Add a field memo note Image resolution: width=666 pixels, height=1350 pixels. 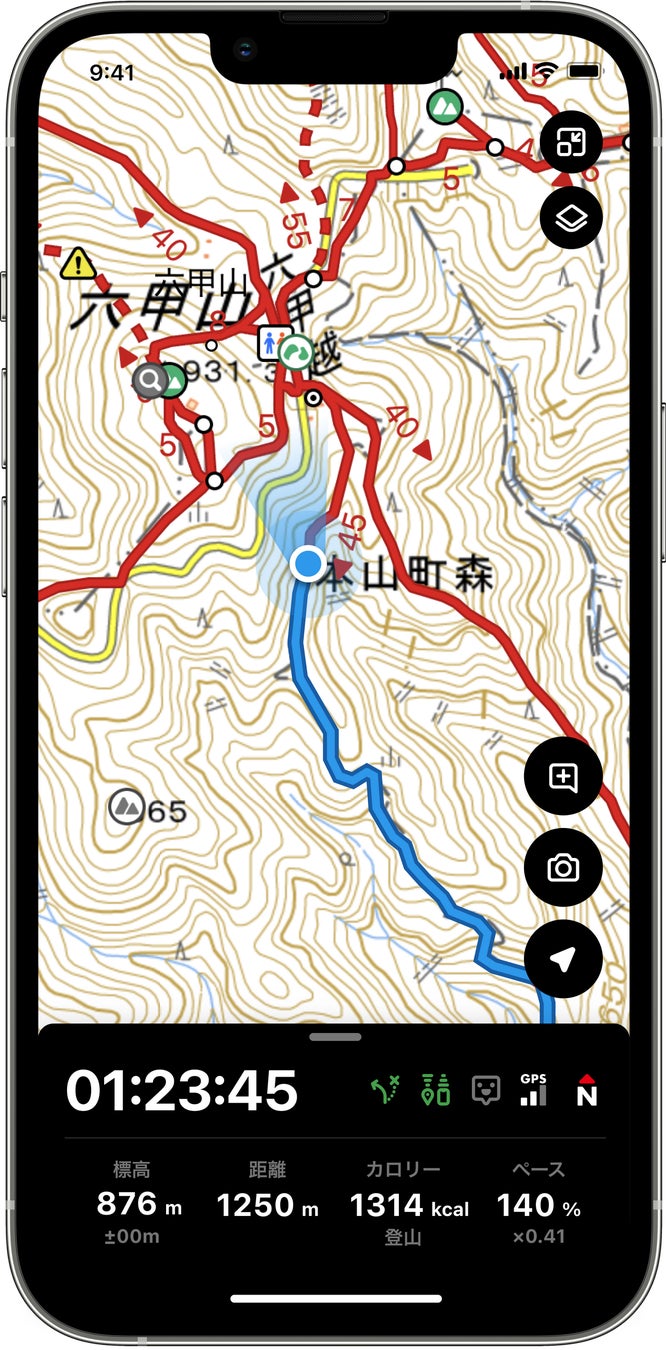click(x=563, y=777)
